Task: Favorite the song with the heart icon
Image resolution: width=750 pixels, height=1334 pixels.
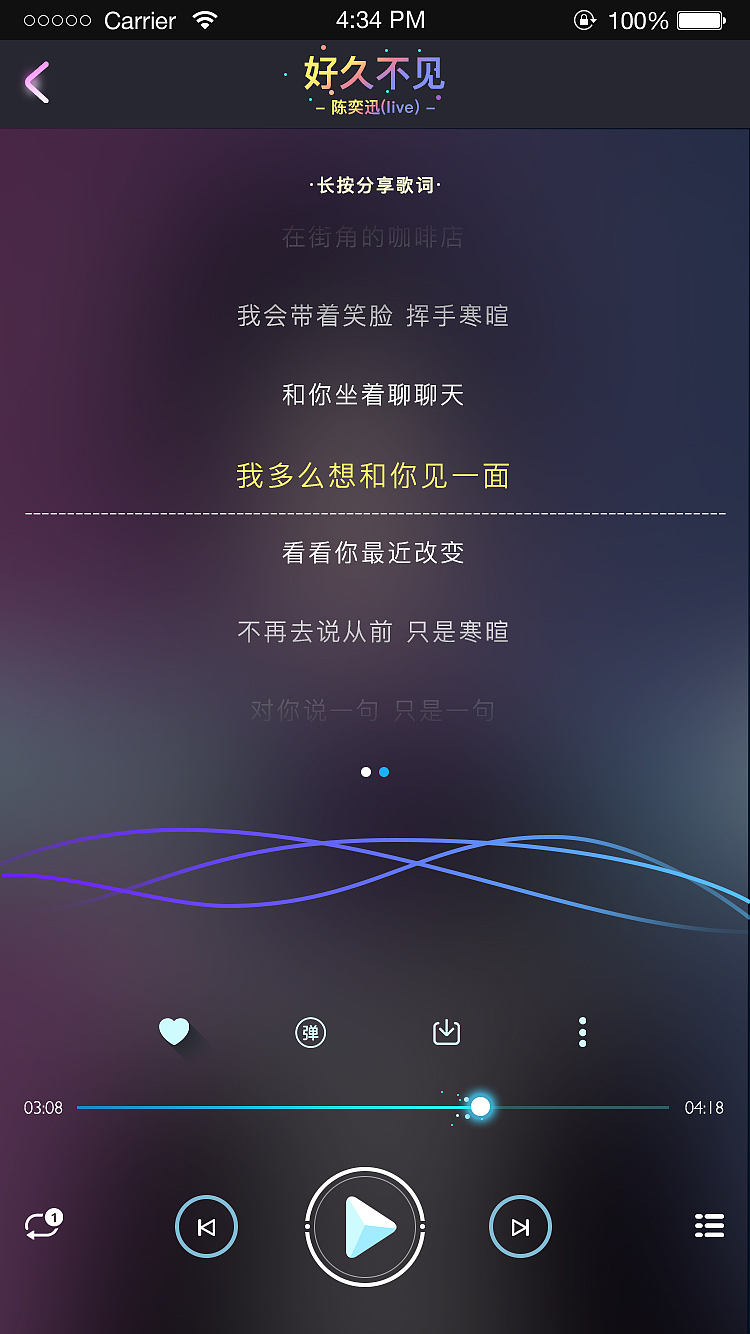Action: click(175, 1031)
